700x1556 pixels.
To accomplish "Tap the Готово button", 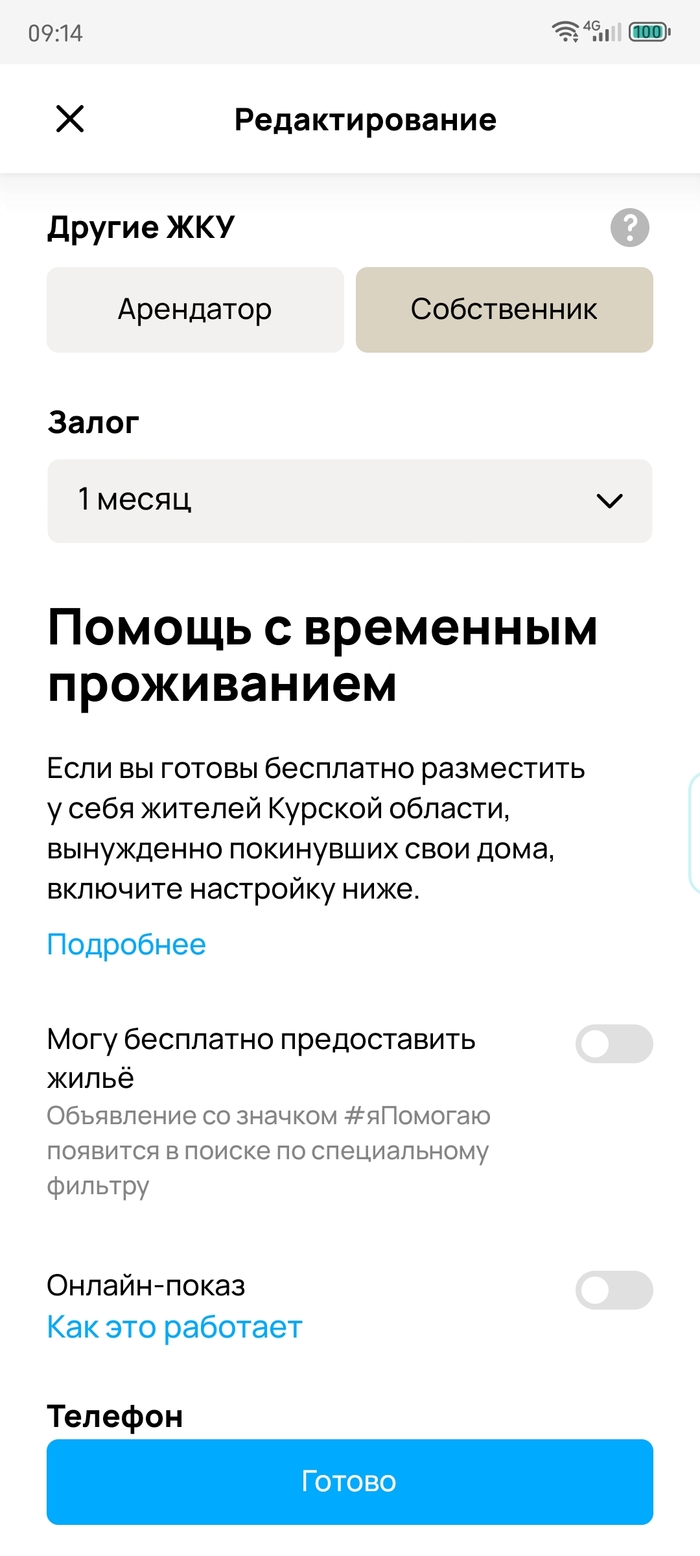I will tap(349, 1481).
